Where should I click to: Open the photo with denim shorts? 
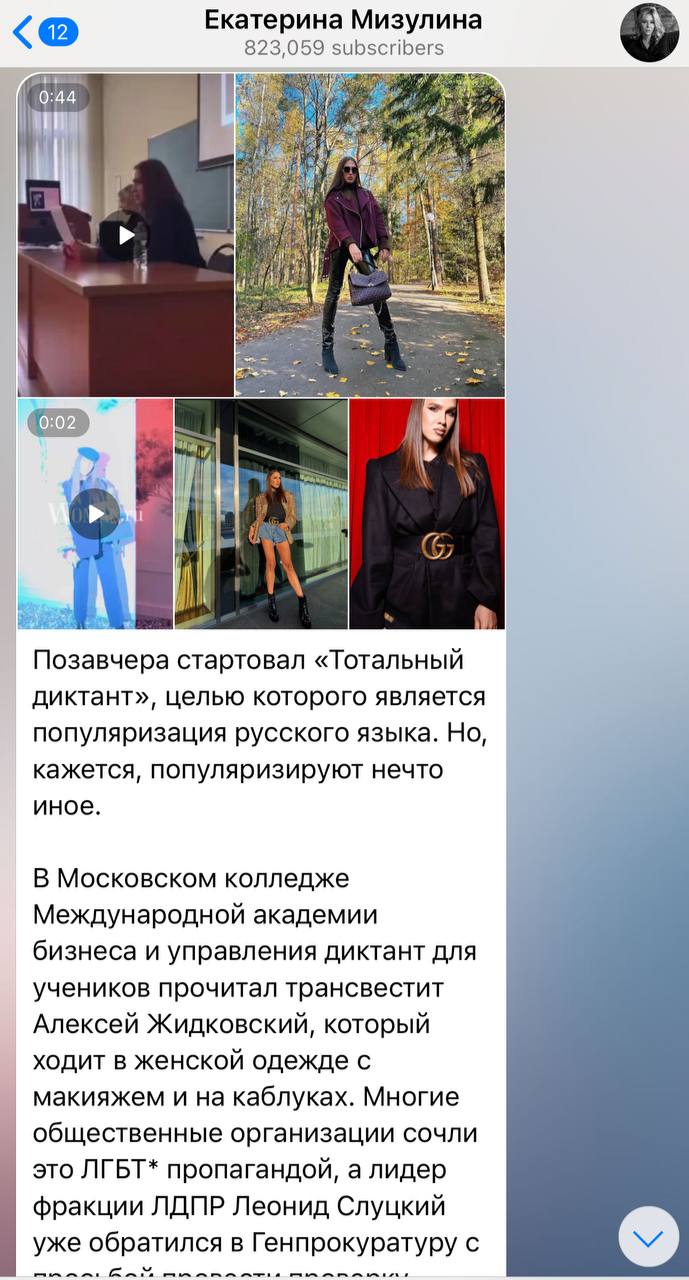(261, 514)
